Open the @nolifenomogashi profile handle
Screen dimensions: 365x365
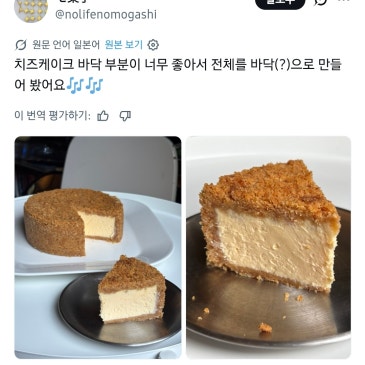(x=106, y=15)
